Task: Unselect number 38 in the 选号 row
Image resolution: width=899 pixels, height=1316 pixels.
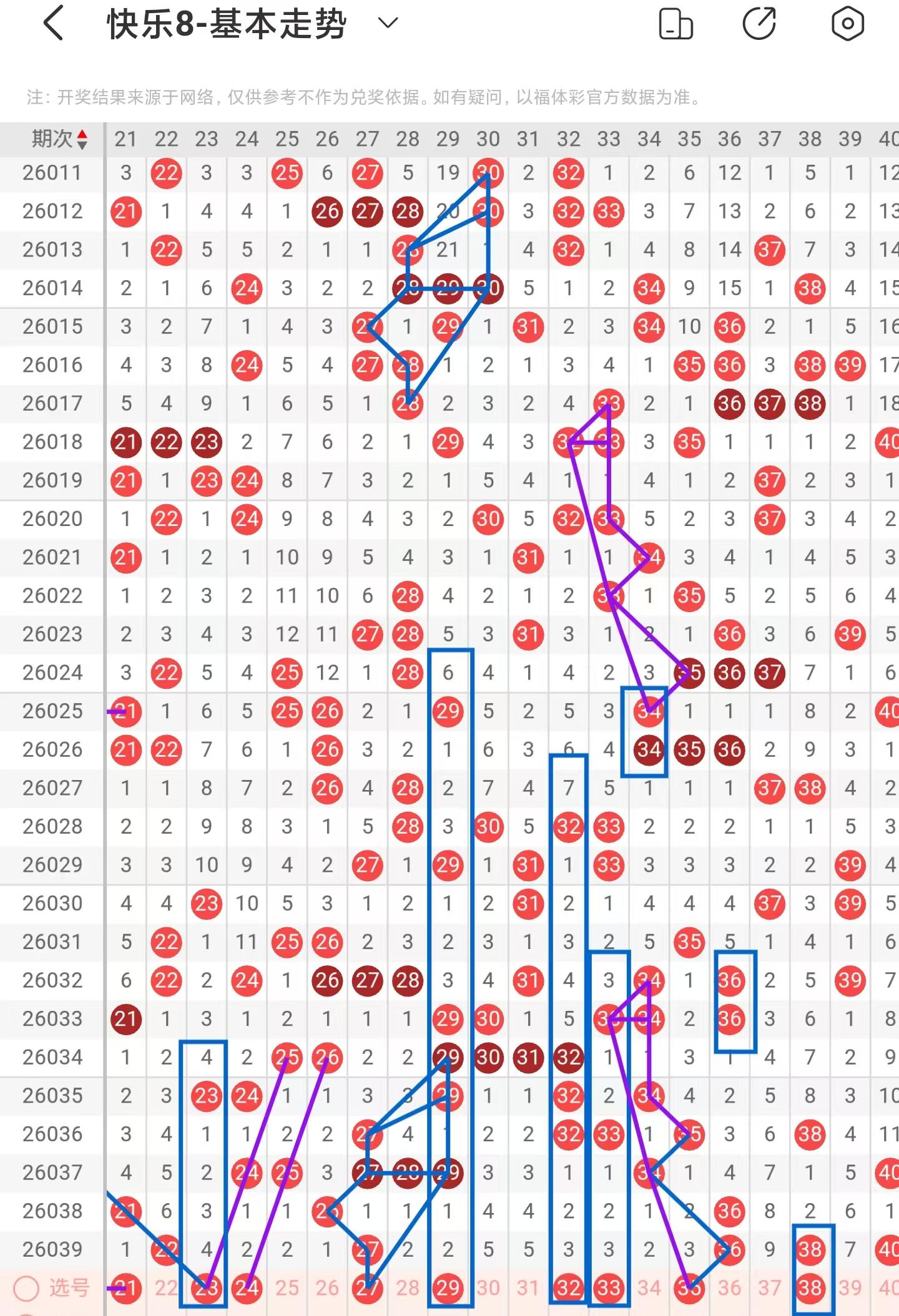Action: click(x=810, y=1287)
